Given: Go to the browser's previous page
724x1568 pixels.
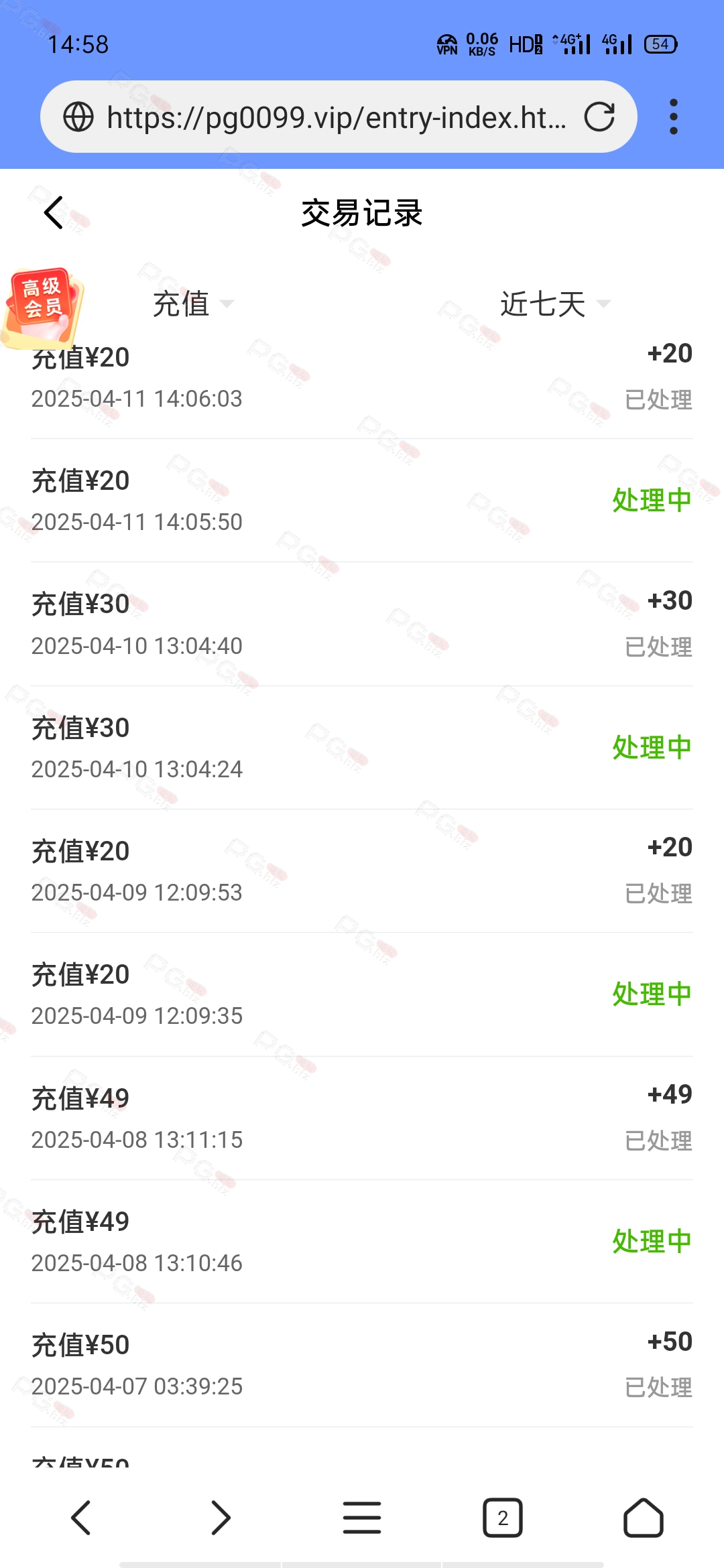Looking at the screenshot, I should [x=80, y=1518].
